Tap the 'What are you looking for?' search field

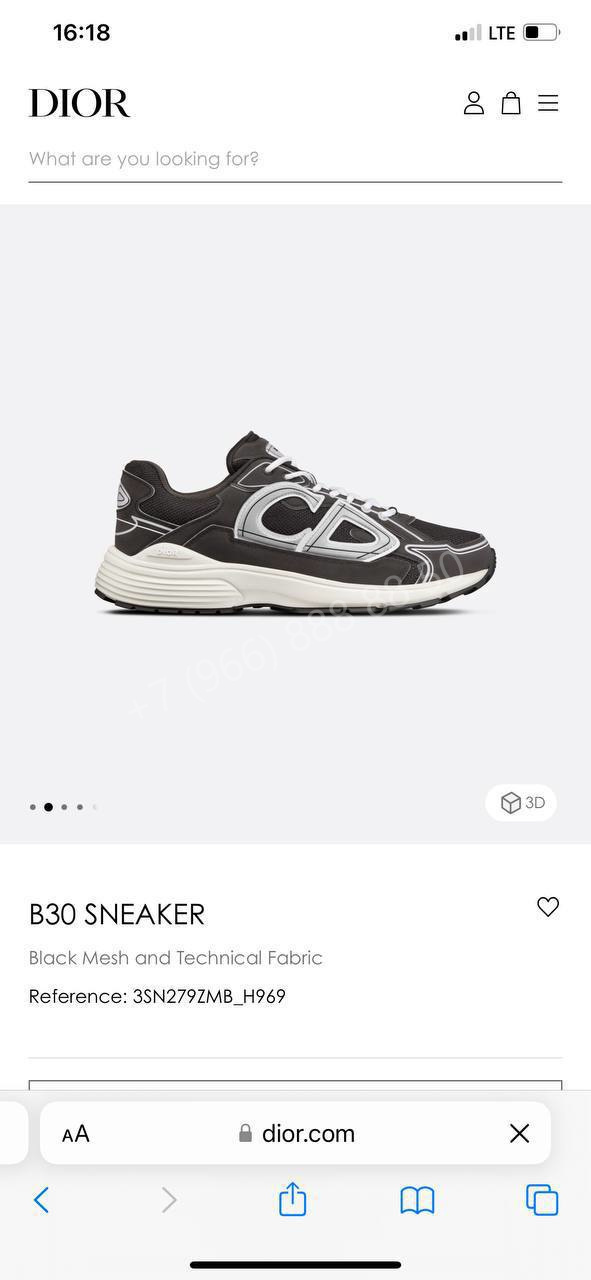295,159
